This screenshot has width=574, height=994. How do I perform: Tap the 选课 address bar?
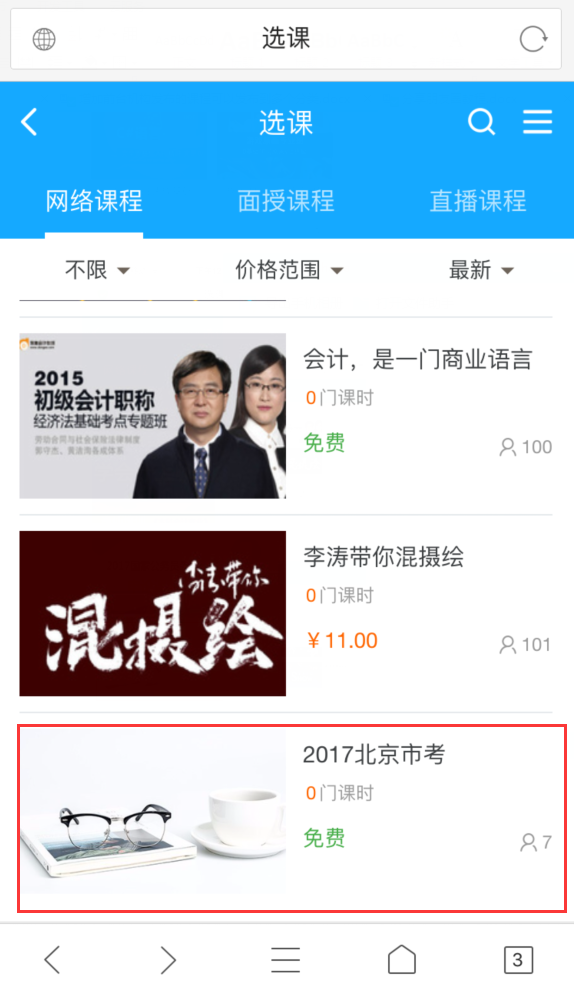point(286,39)
